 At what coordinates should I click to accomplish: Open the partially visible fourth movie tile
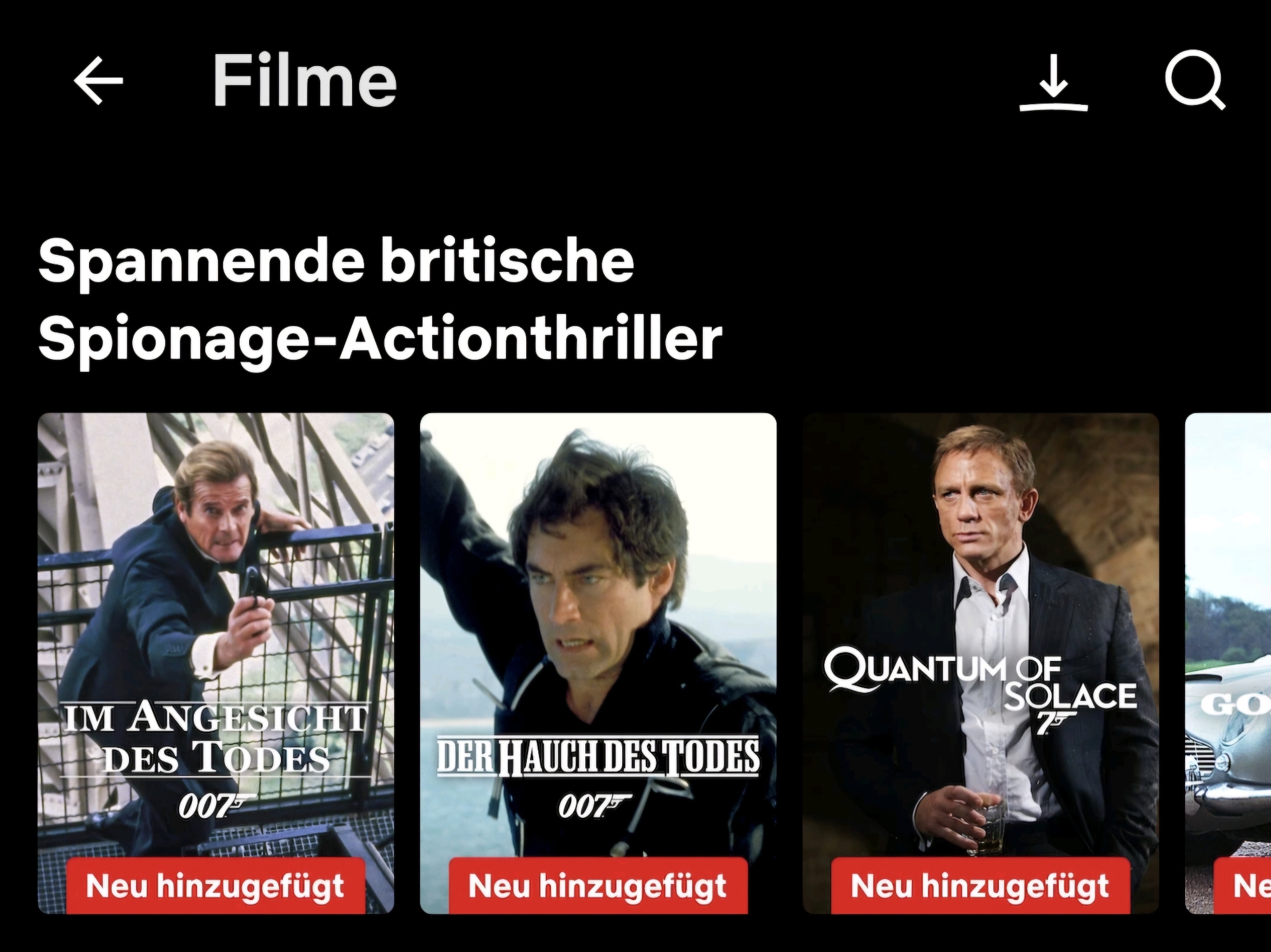pos(1228,636)
